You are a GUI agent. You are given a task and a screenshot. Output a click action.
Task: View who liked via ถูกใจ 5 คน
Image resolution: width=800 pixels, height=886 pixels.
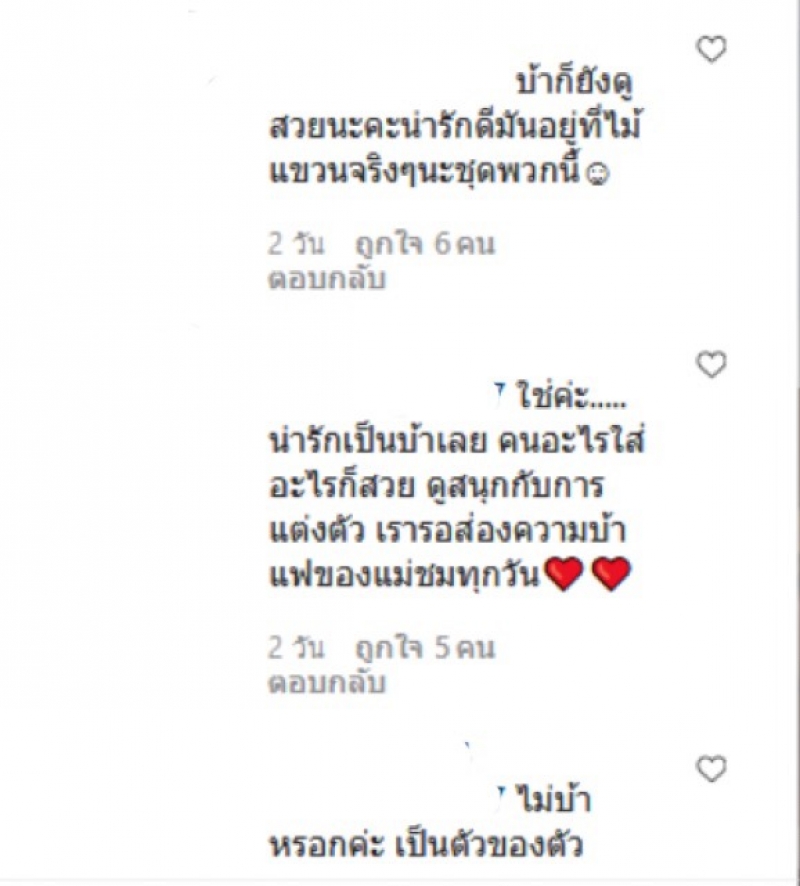(x=426, y=648)
